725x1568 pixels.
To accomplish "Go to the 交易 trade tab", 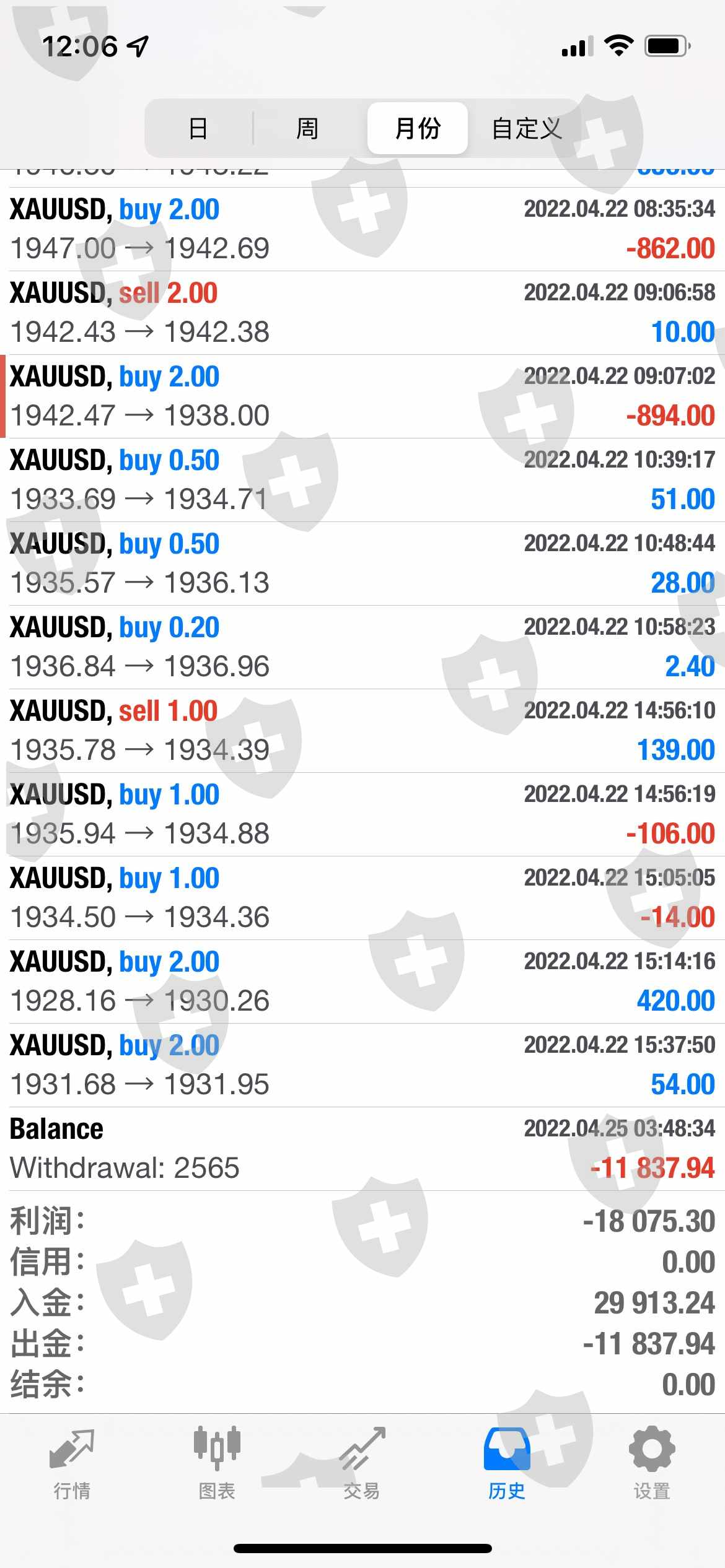I will (362, 1464).
